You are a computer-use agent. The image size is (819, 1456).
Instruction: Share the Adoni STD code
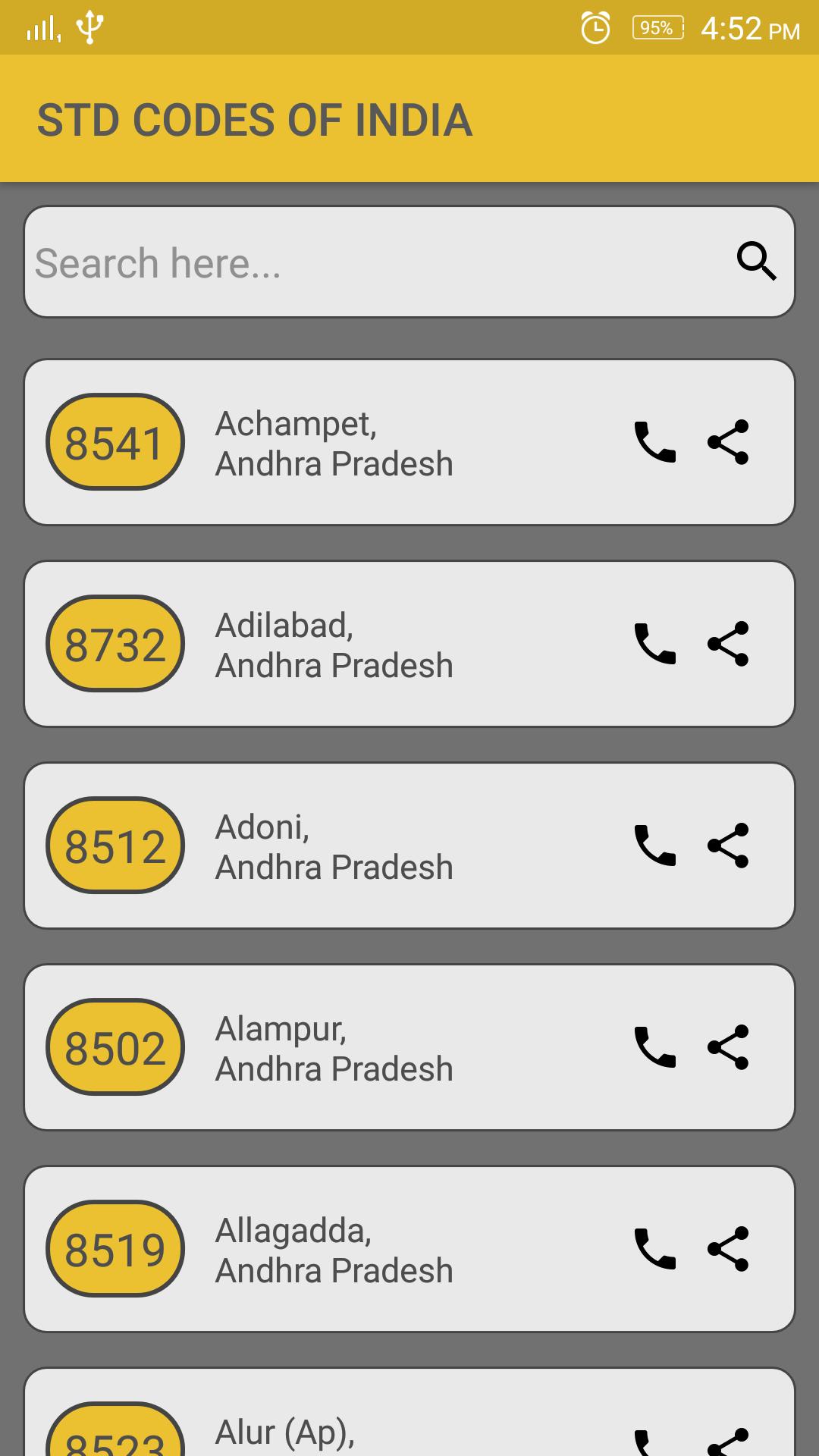[730, 846]
